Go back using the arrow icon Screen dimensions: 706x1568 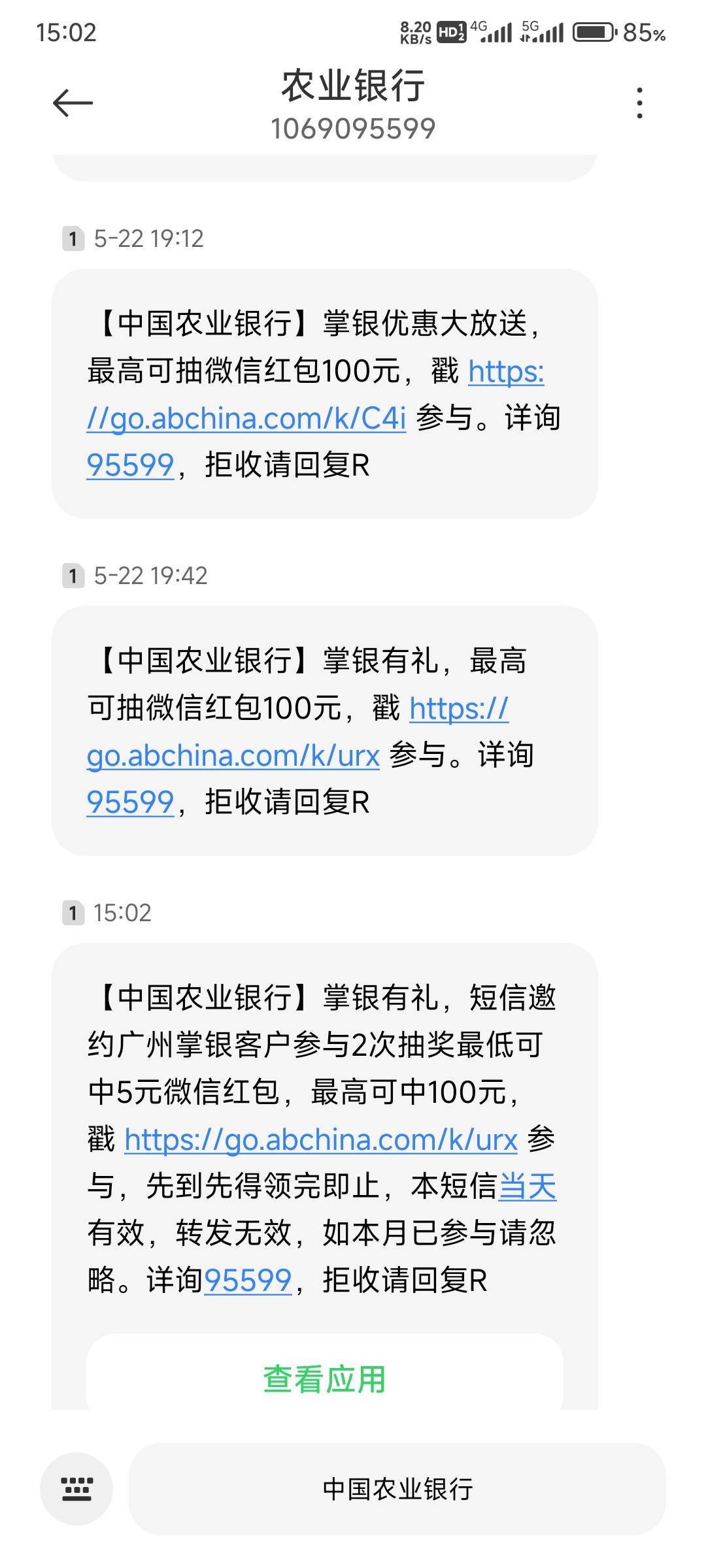(x=73, y=103)
